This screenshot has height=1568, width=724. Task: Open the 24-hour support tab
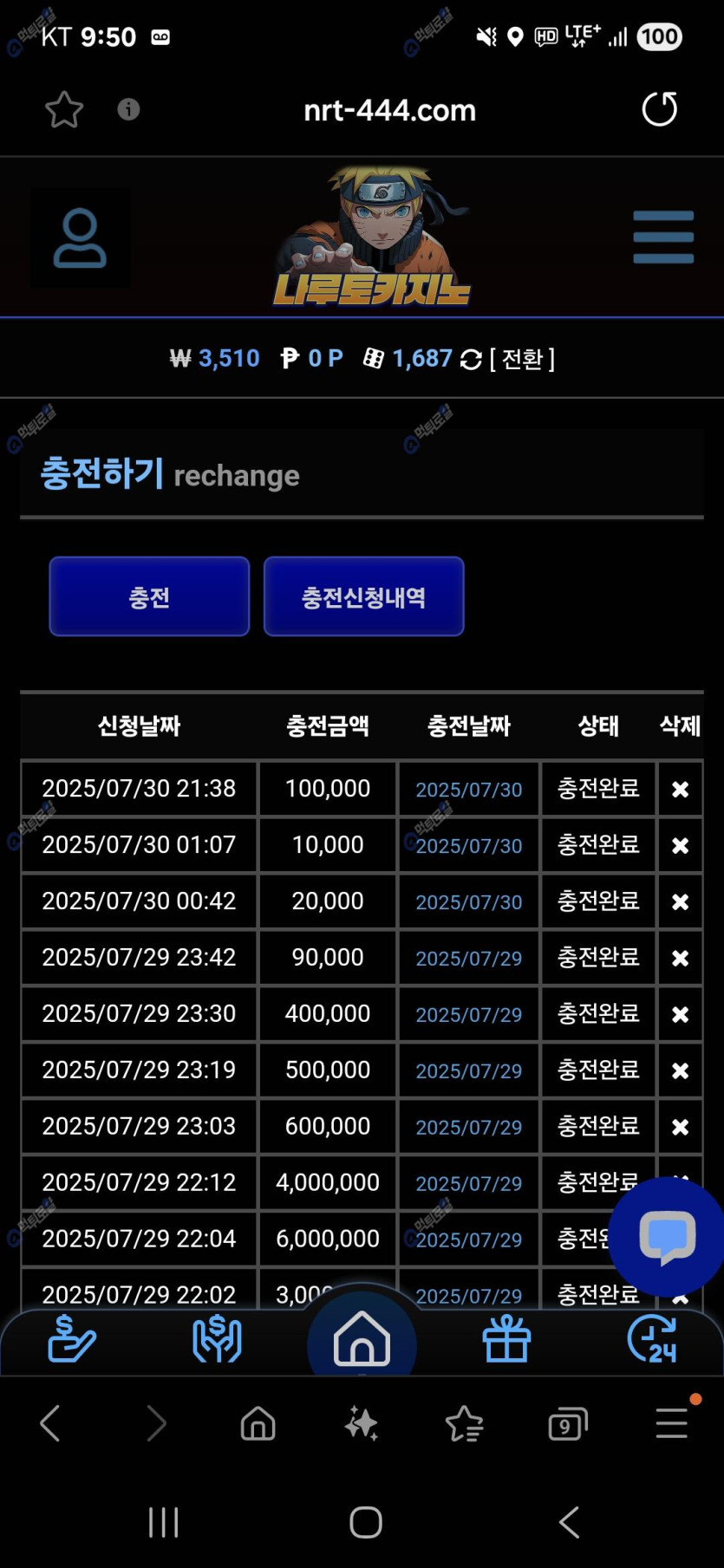pos(652,1339)
